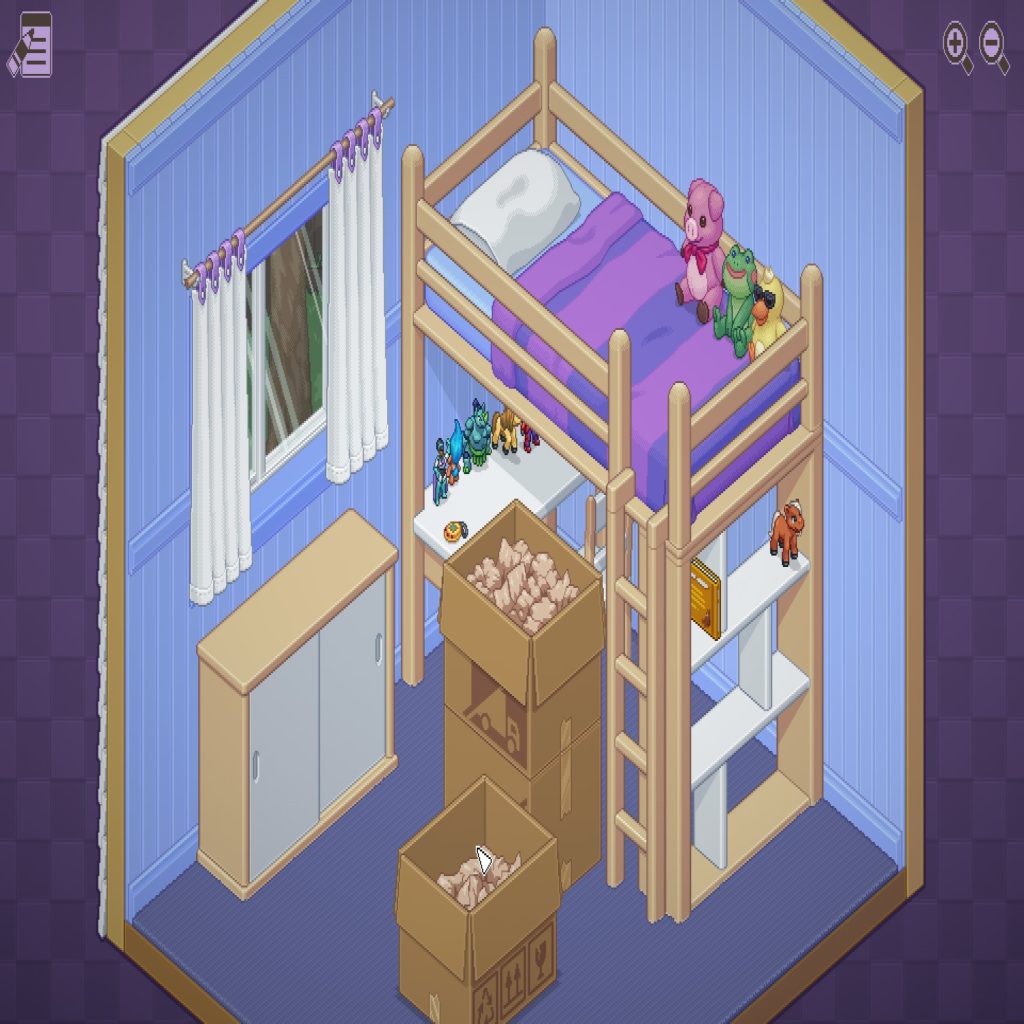Screen dimensions: 1024x1024
Task: Zoom out with the minus magnifier
Action: (992, 43)
